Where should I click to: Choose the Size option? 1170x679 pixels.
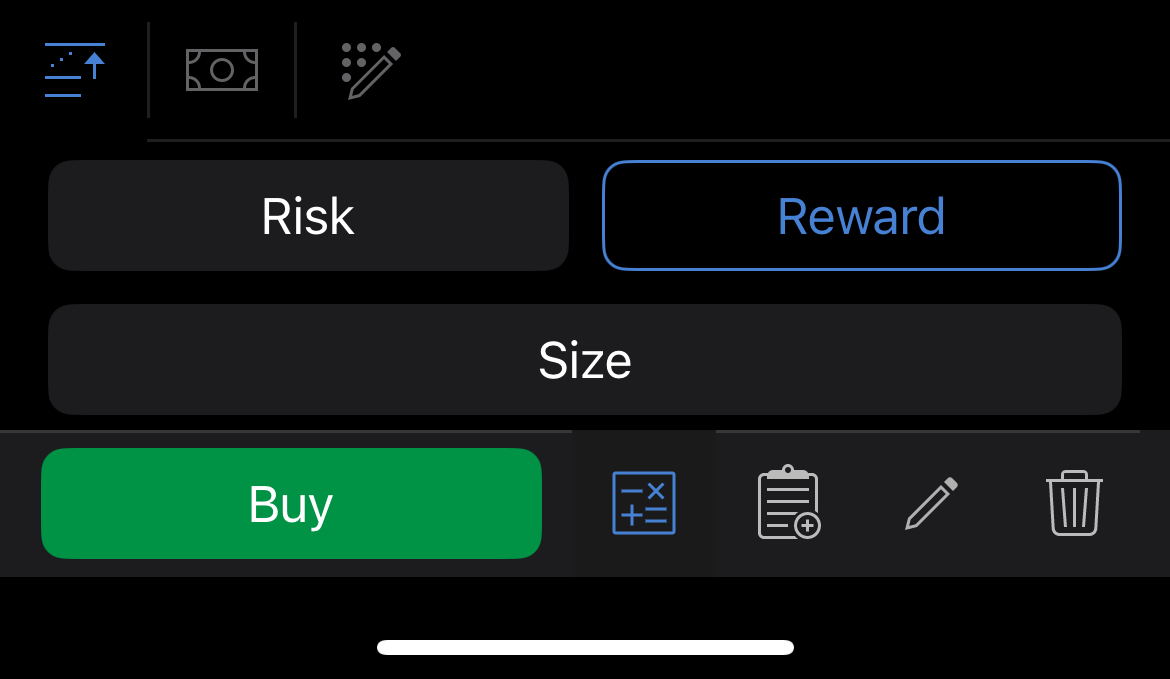point(584,360)
